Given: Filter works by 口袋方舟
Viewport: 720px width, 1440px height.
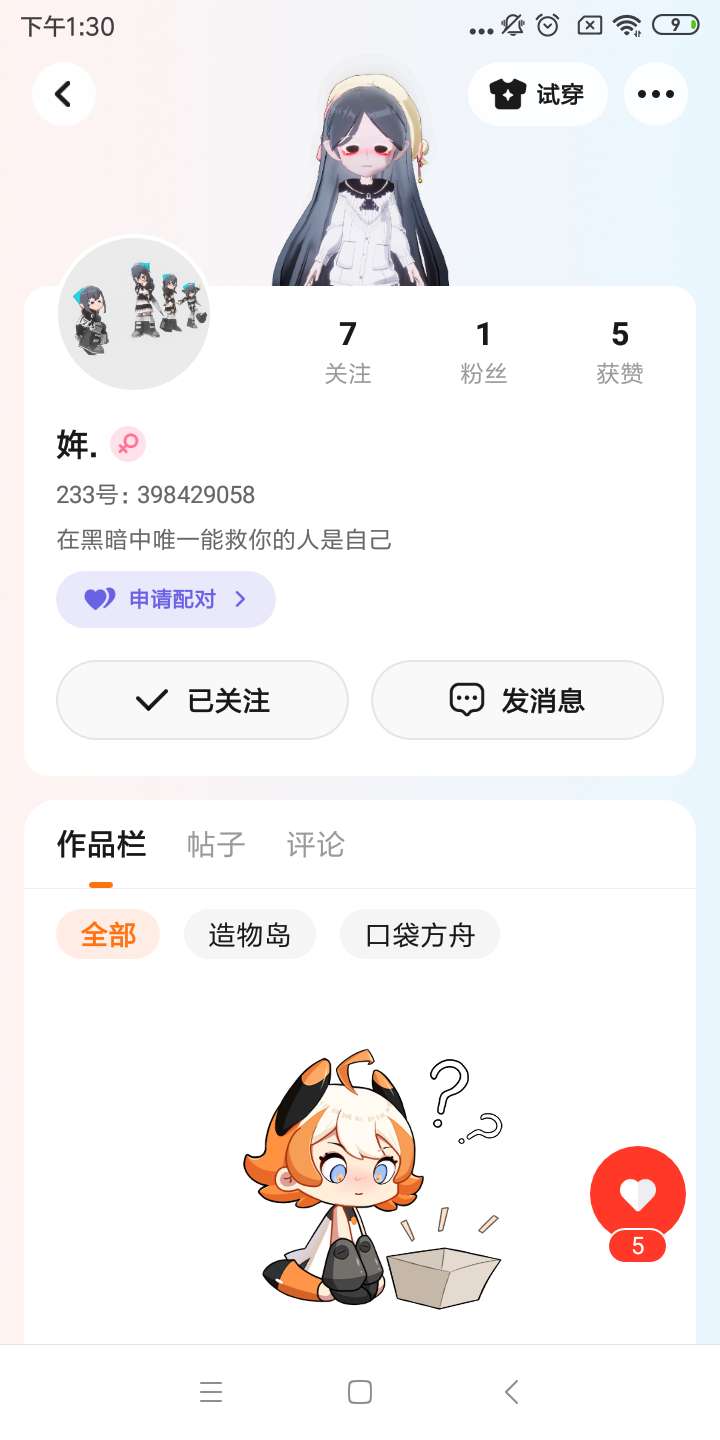Looking at the screenshot, I should pyautogui.click(x=419, y=934).
